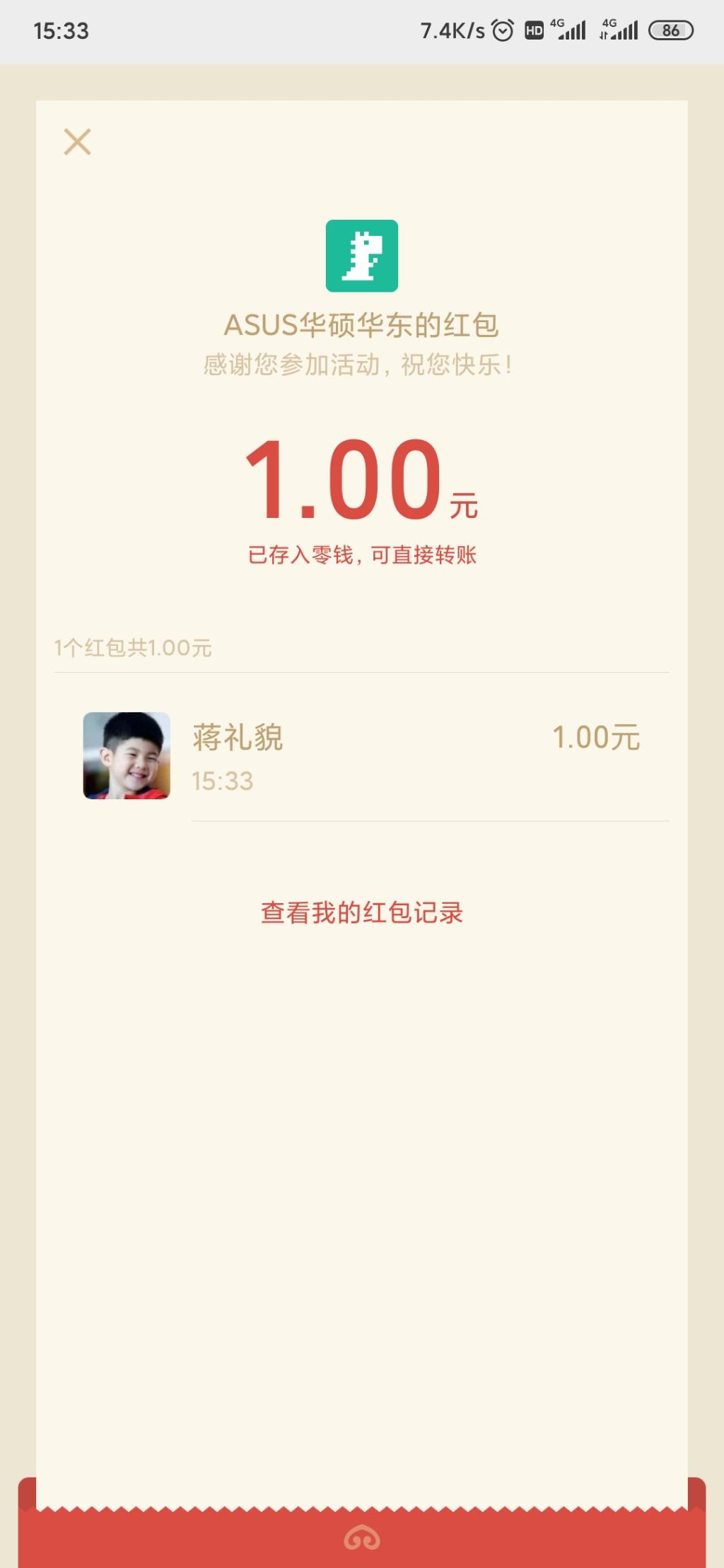Open 查看我的红包记录 link
The height and width of the screenshot is (1568, 724).
point(361,912)
